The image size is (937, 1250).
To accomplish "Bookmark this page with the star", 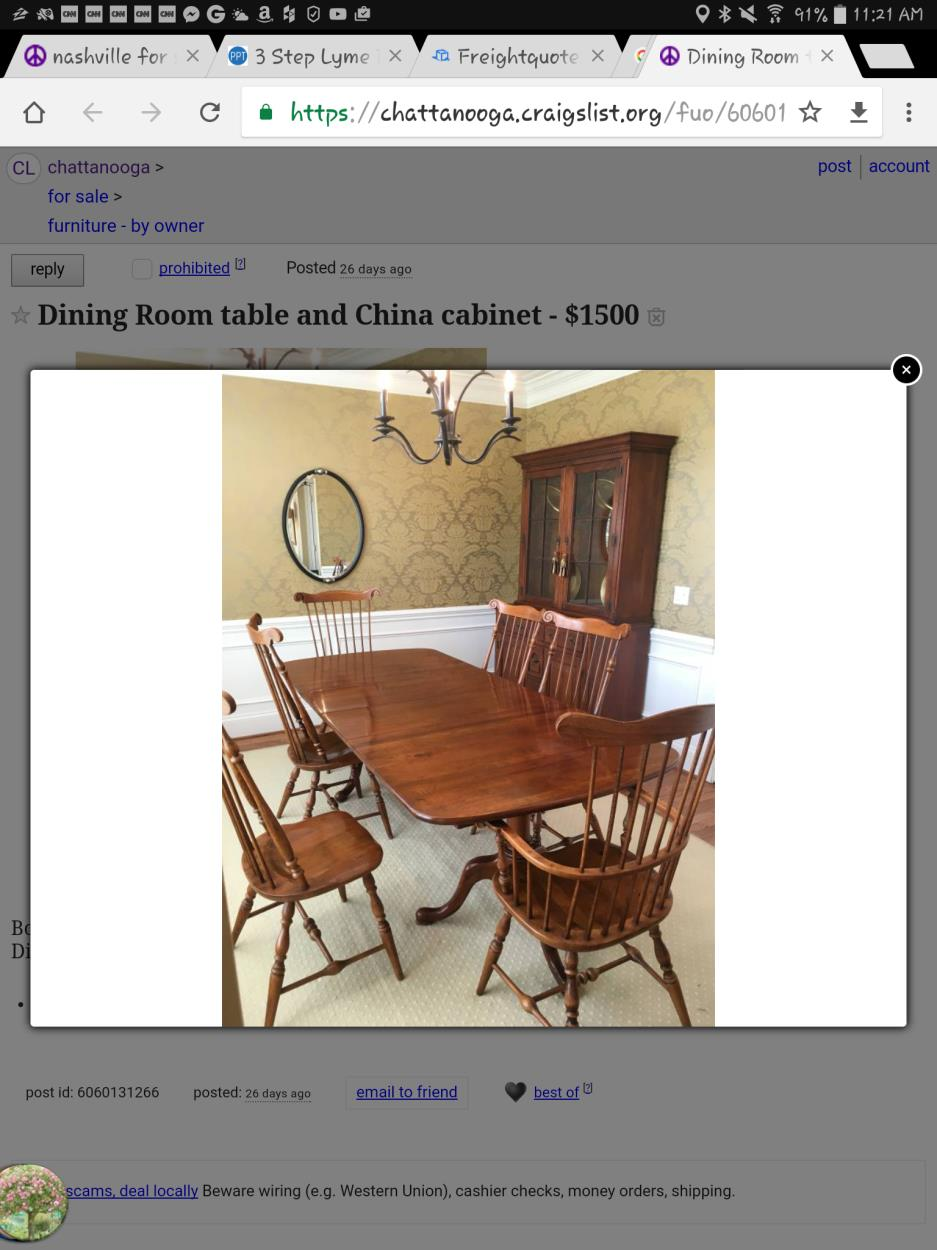I will pos(810,112).
